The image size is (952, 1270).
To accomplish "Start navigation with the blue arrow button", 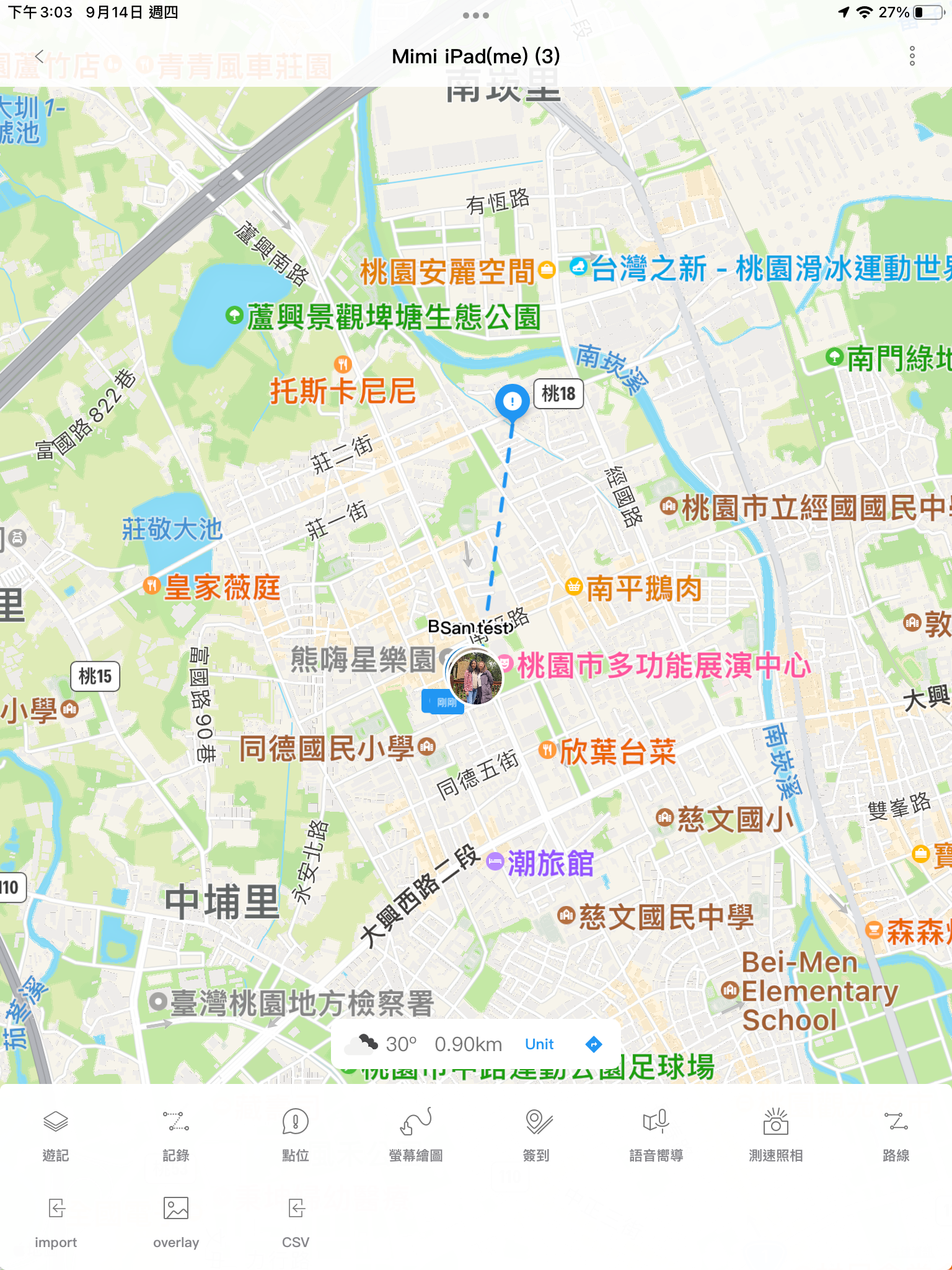I will (x=593, y=1044).
